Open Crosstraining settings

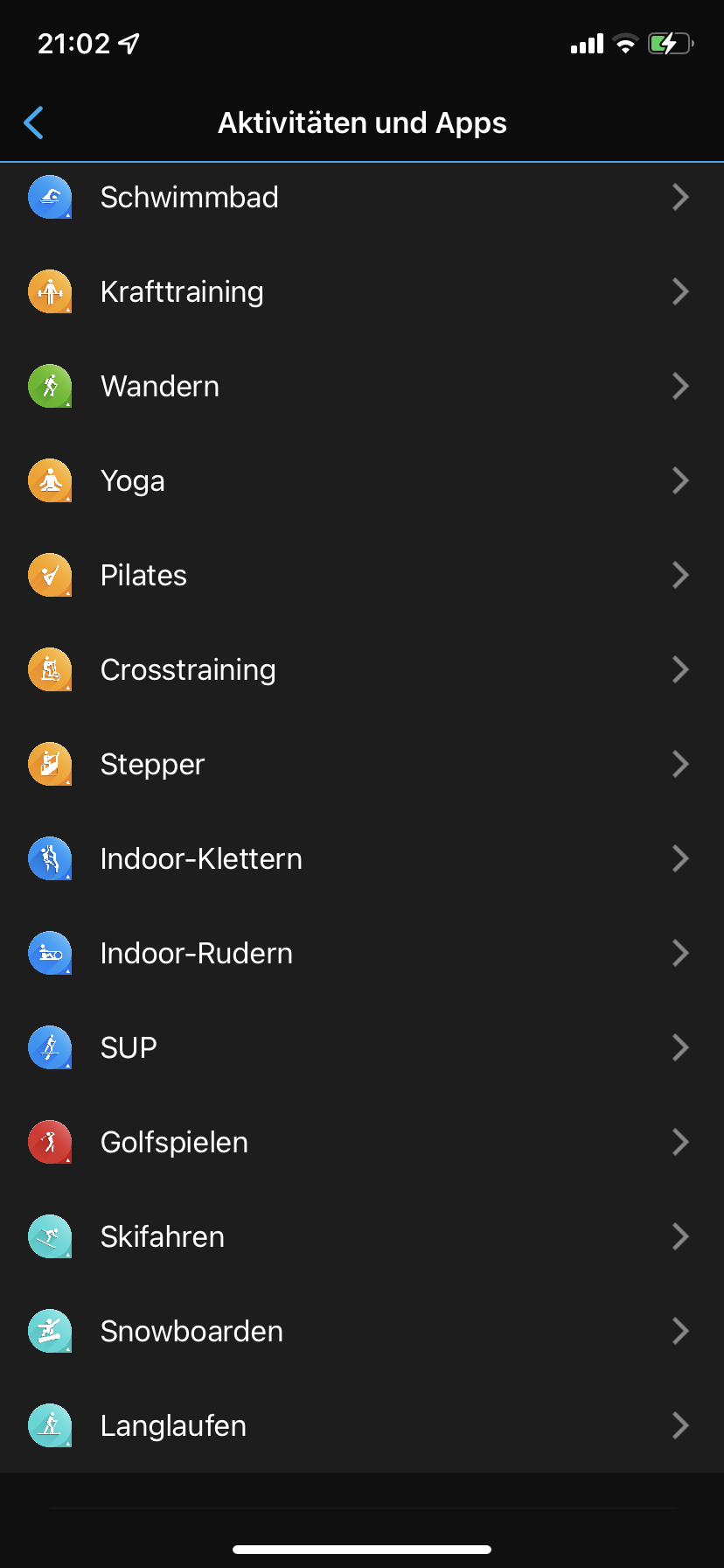tap(188, 670)
